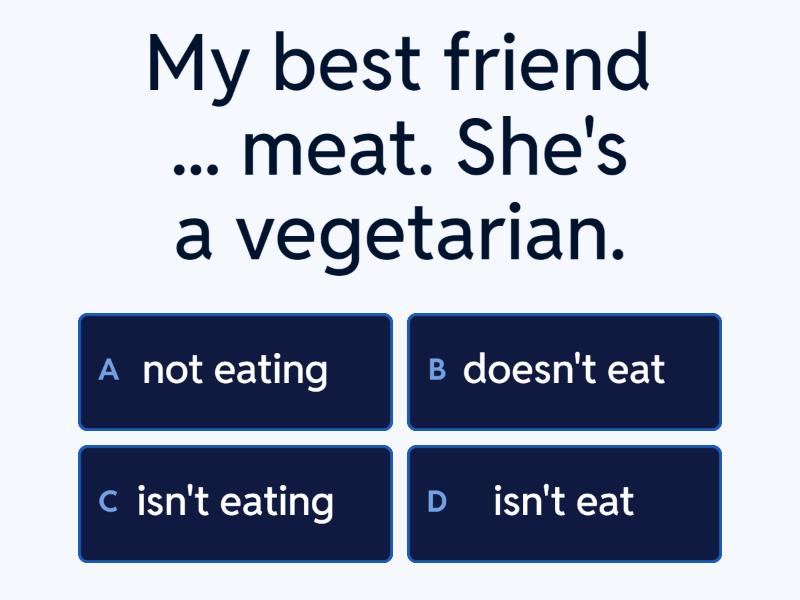
Task: Choose answer B 'doesn't eat'
Action: 564,371
